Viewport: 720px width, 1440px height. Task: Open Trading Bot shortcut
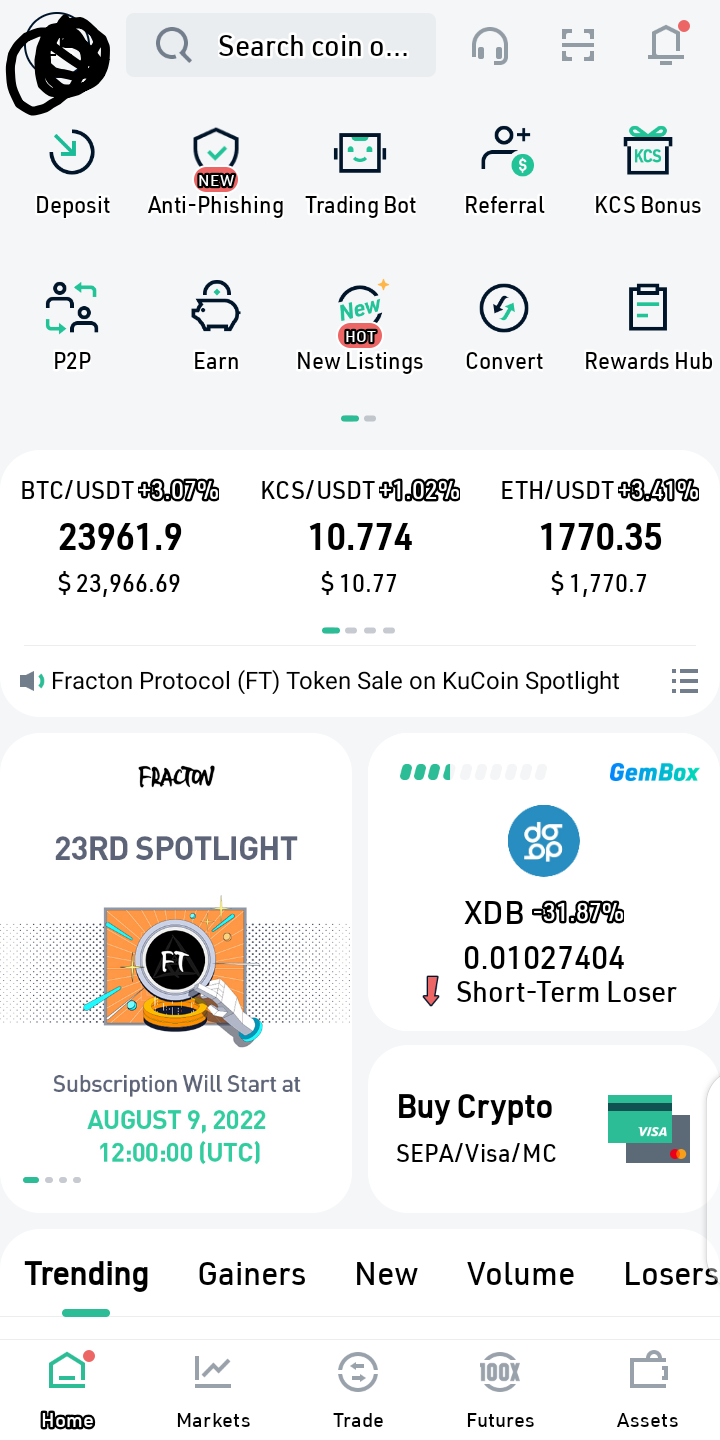pos(360,173)
